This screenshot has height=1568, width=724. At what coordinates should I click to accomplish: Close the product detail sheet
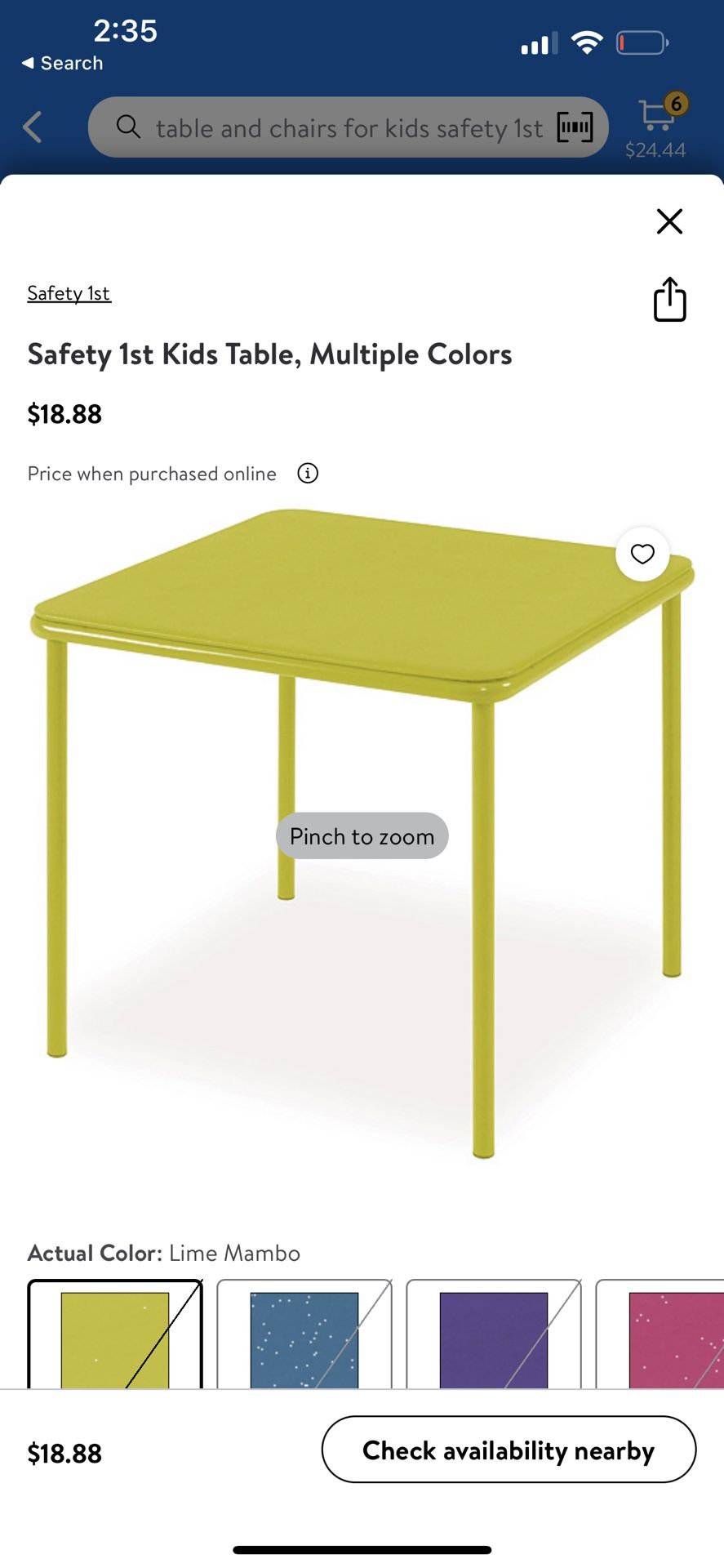coord(669,220)
